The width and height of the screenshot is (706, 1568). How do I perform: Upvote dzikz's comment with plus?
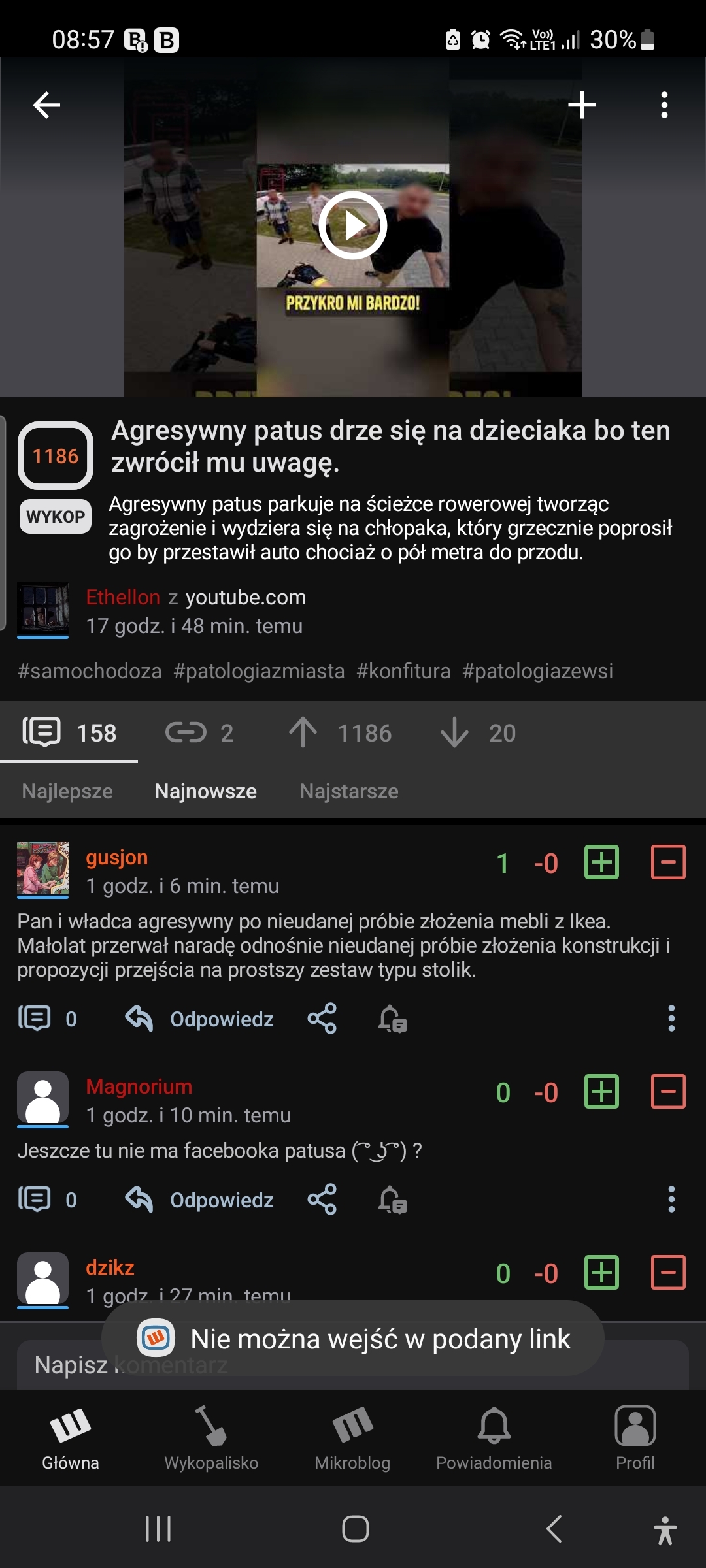click(601, 1273)
